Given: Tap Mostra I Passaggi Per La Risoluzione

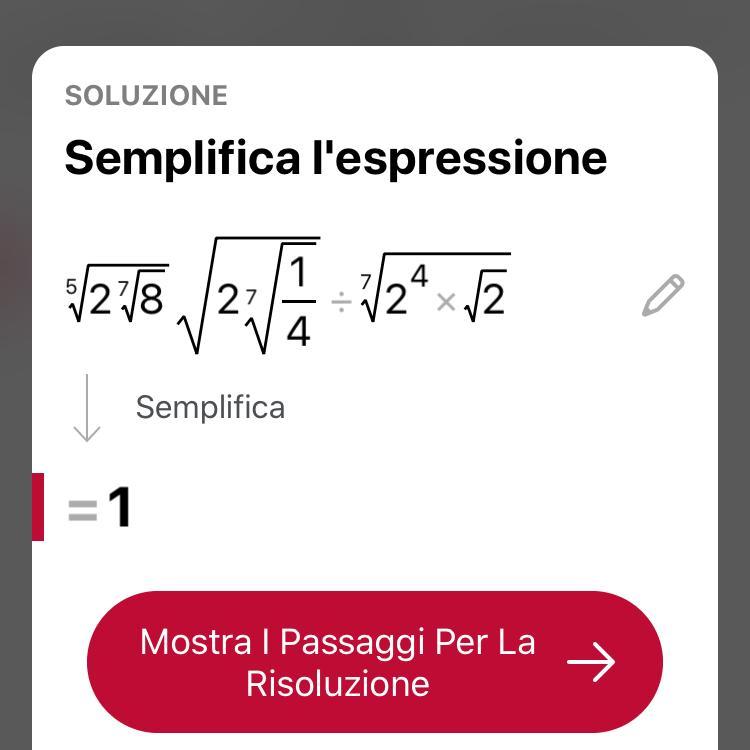Looking at the screenshot, I should (375, 662).
